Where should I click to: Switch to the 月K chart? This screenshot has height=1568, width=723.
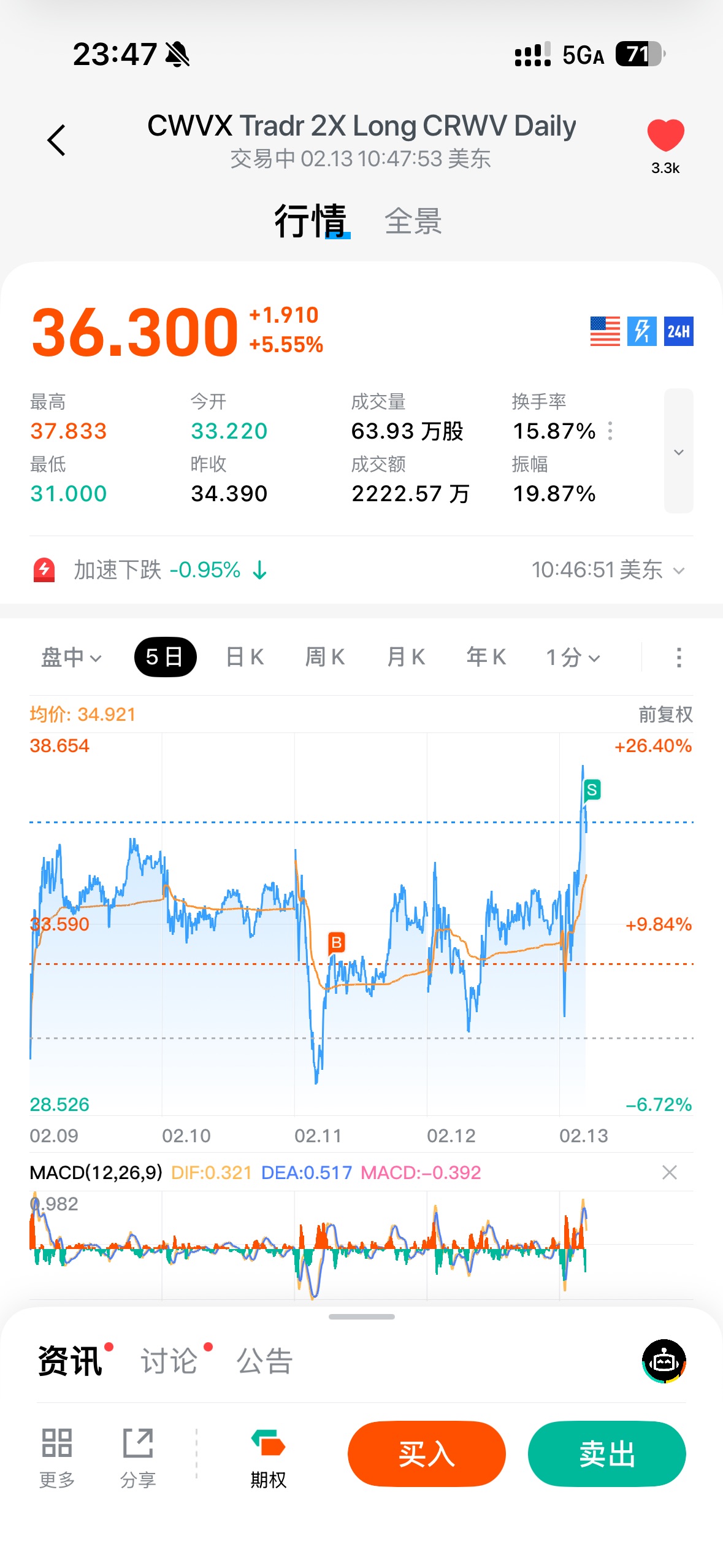coord(406,658)
